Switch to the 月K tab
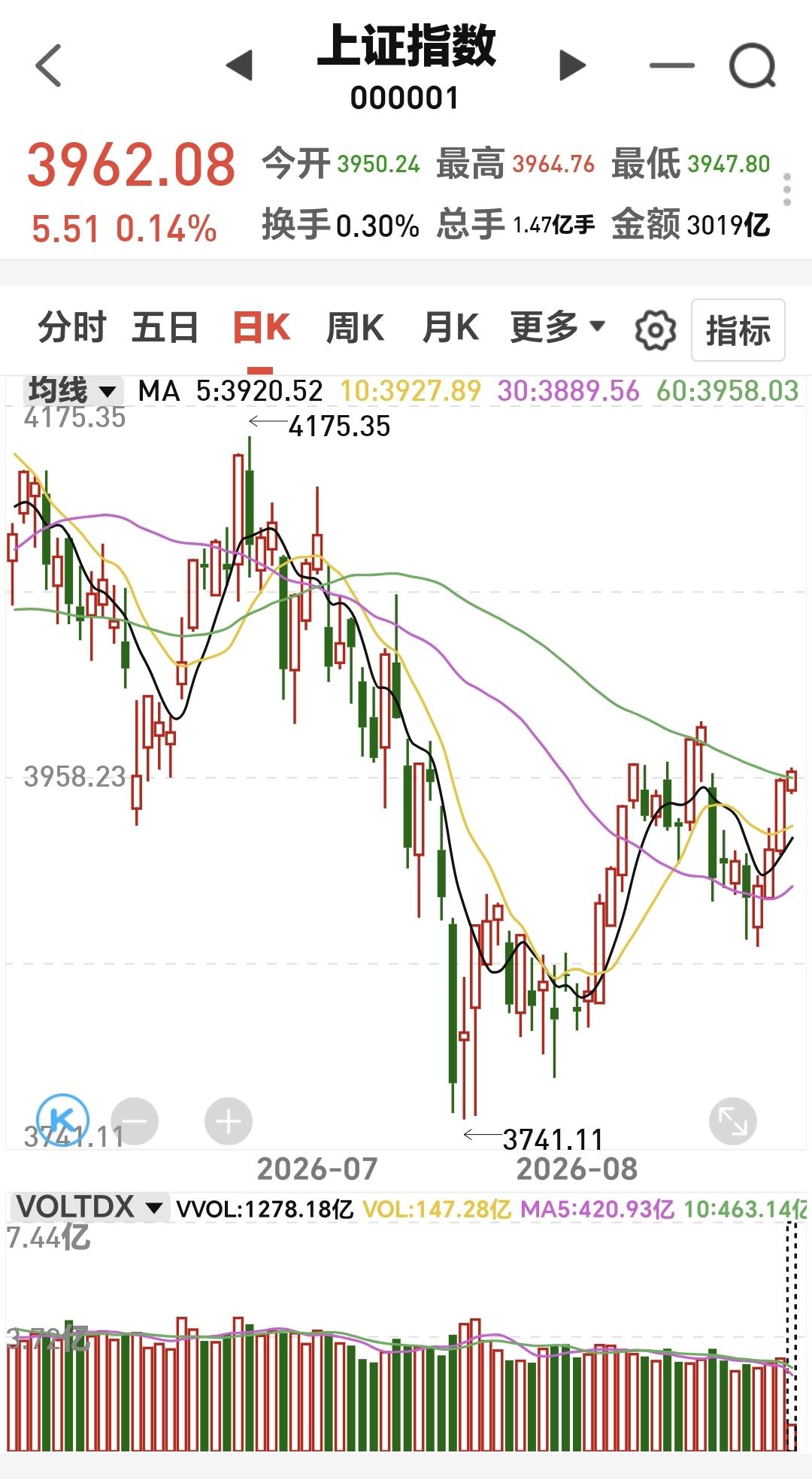Screen dimensions: 812x1483 450,329
